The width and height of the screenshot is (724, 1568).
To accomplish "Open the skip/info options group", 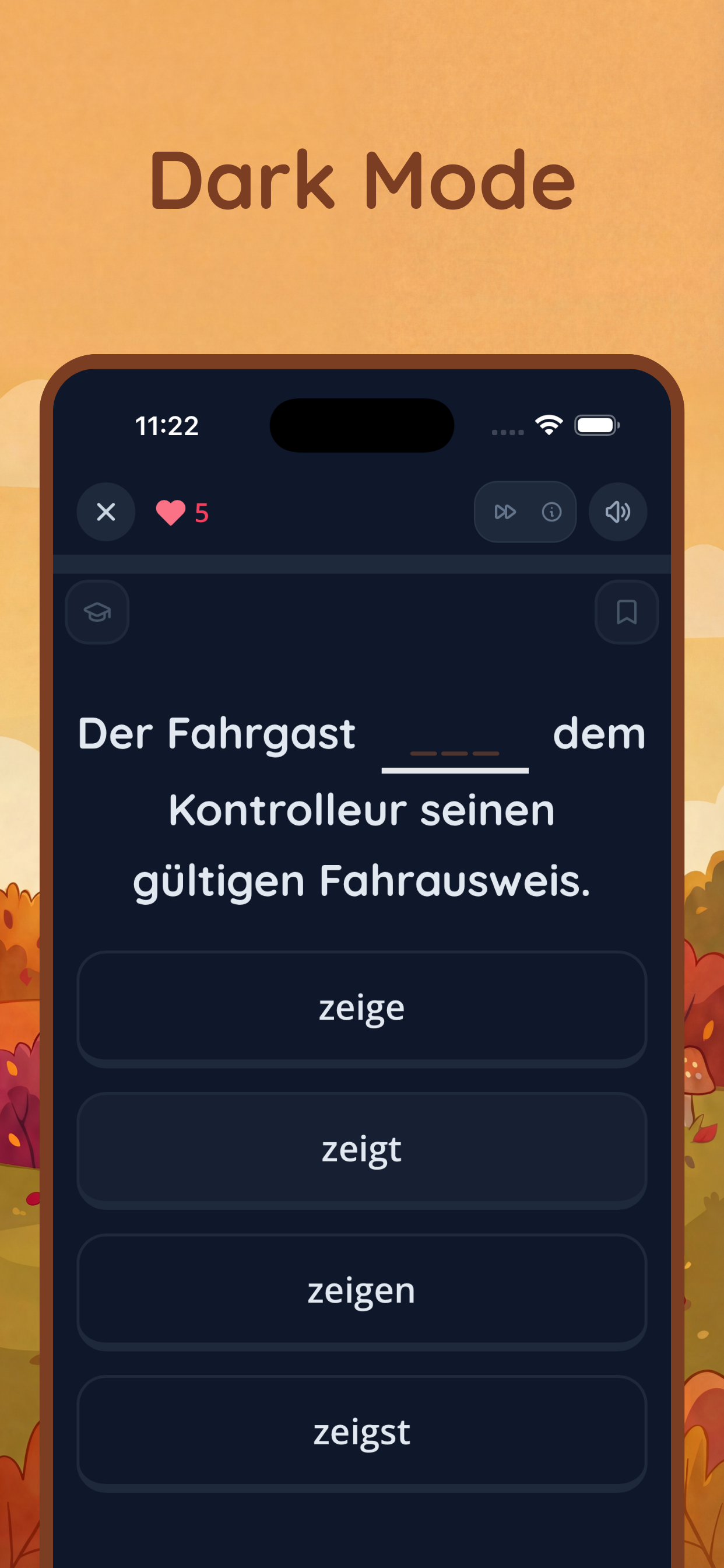I will click(525, 512).
